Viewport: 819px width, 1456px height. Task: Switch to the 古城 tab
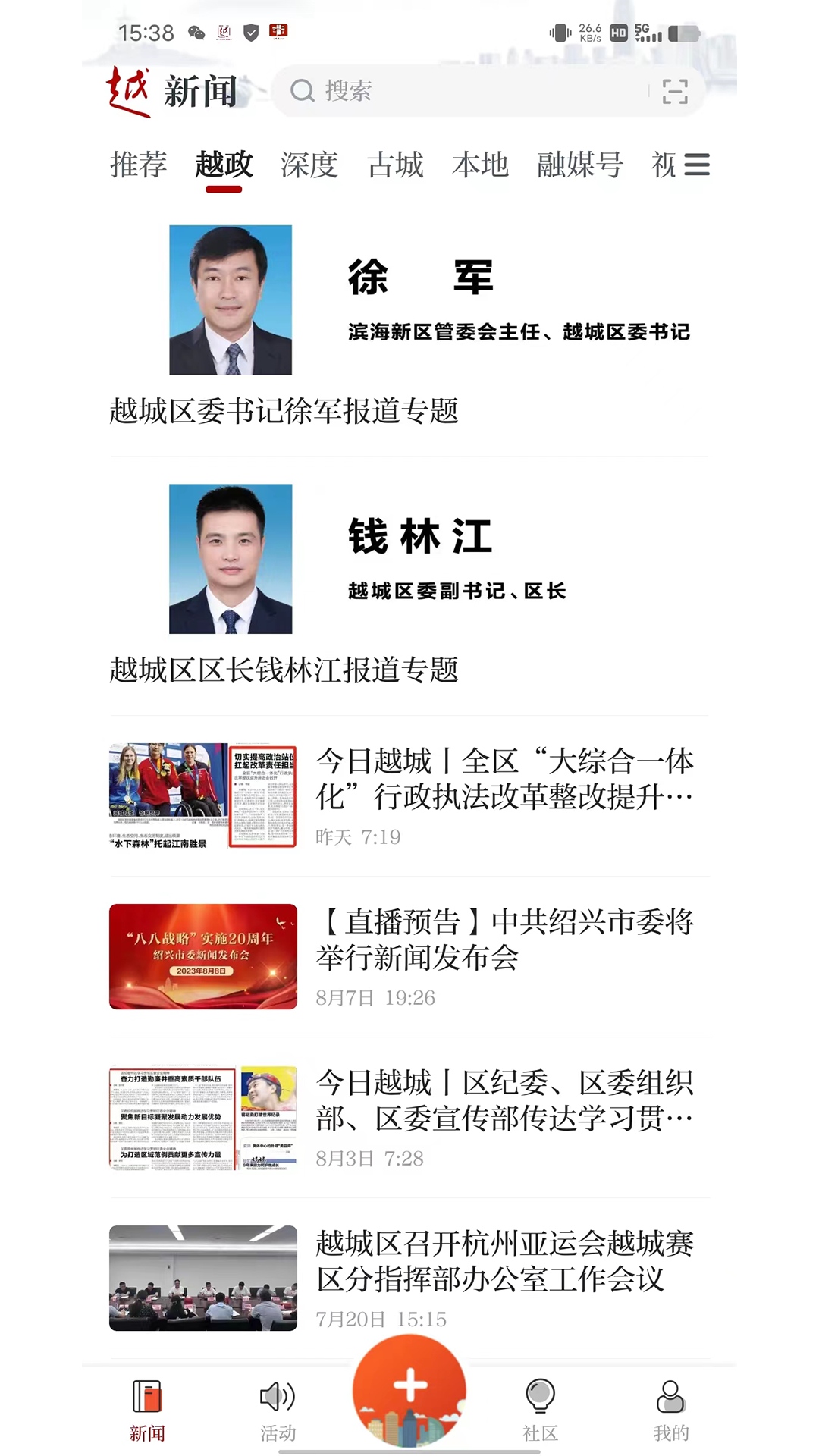click(x=395, y=165)
